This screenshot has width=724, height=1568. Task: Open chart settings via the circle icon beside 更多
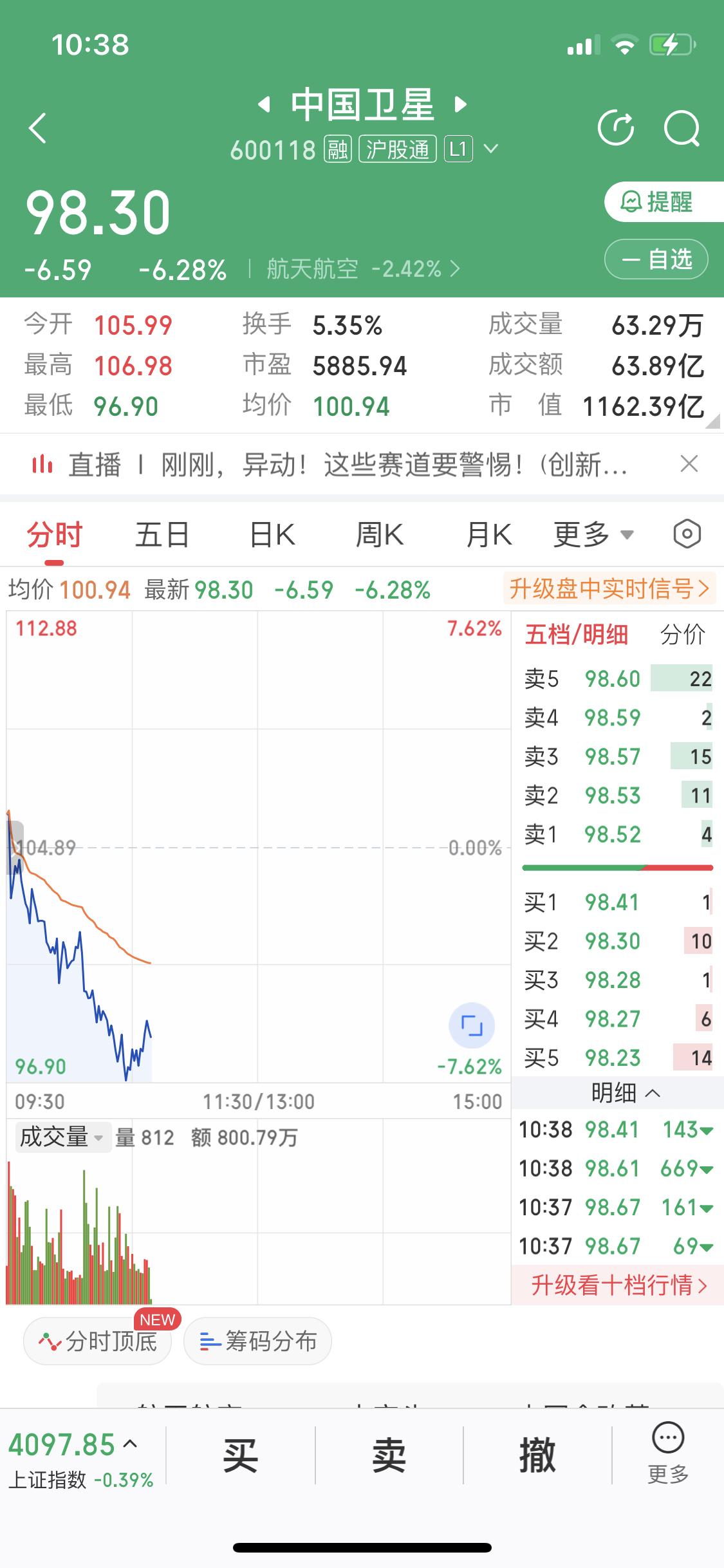click(686, 534)
